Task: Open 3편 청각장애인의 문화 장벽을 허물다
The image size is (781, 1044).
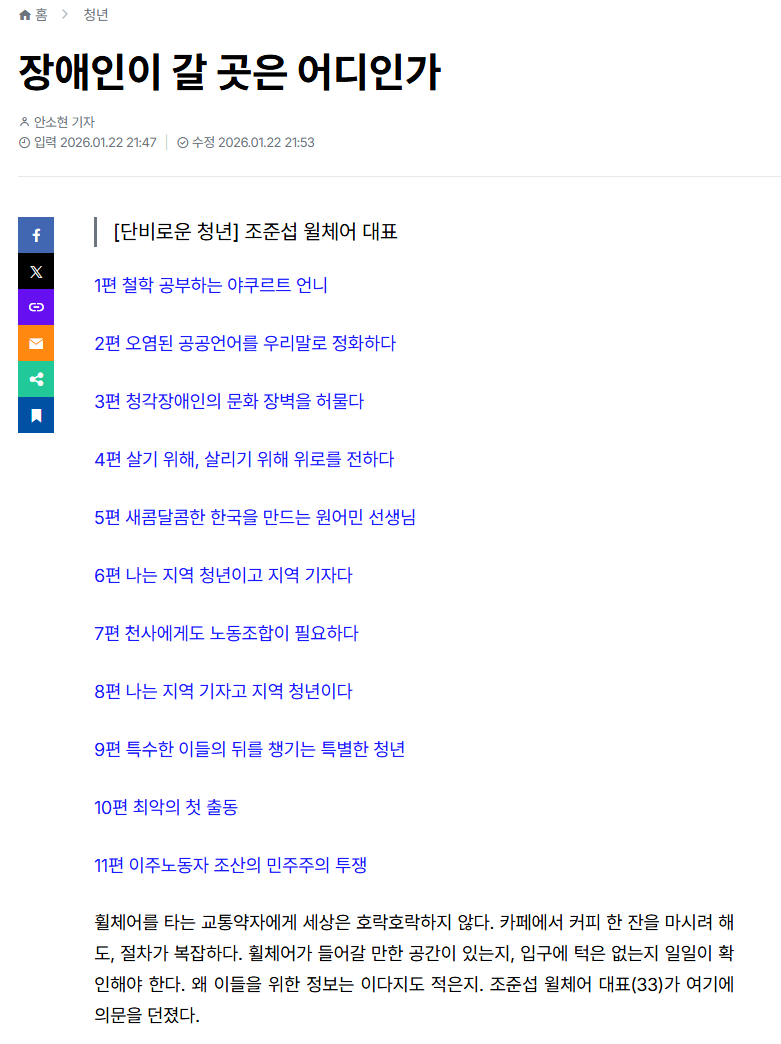Action: pos(229,401)
